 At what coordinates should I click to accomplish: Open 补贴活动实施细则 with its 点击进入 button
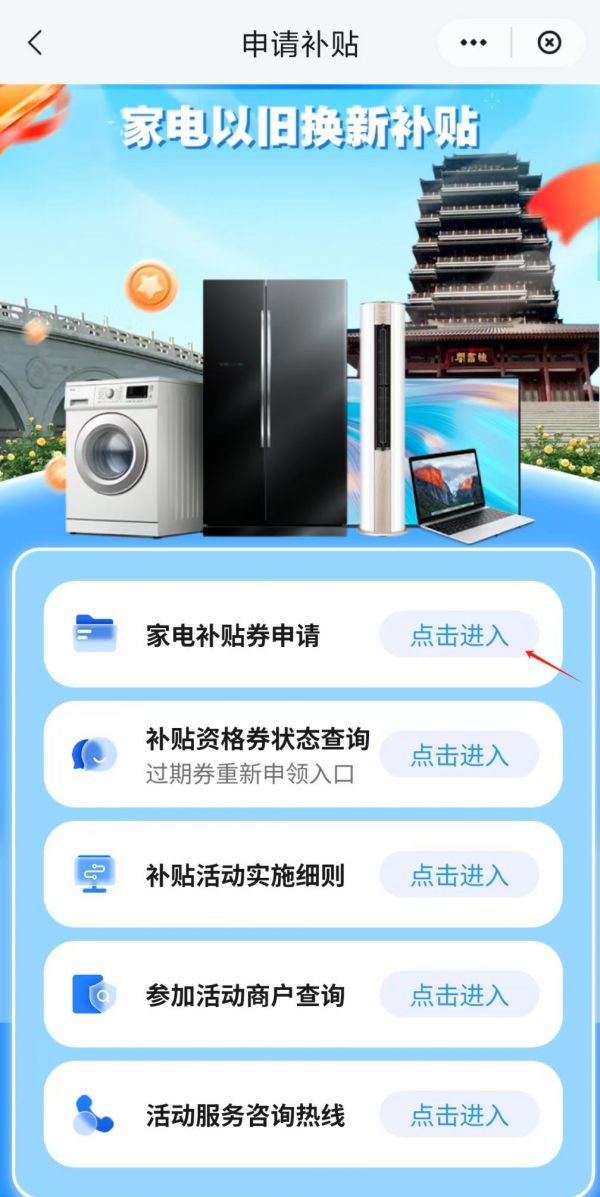click(x=460, y=874)
